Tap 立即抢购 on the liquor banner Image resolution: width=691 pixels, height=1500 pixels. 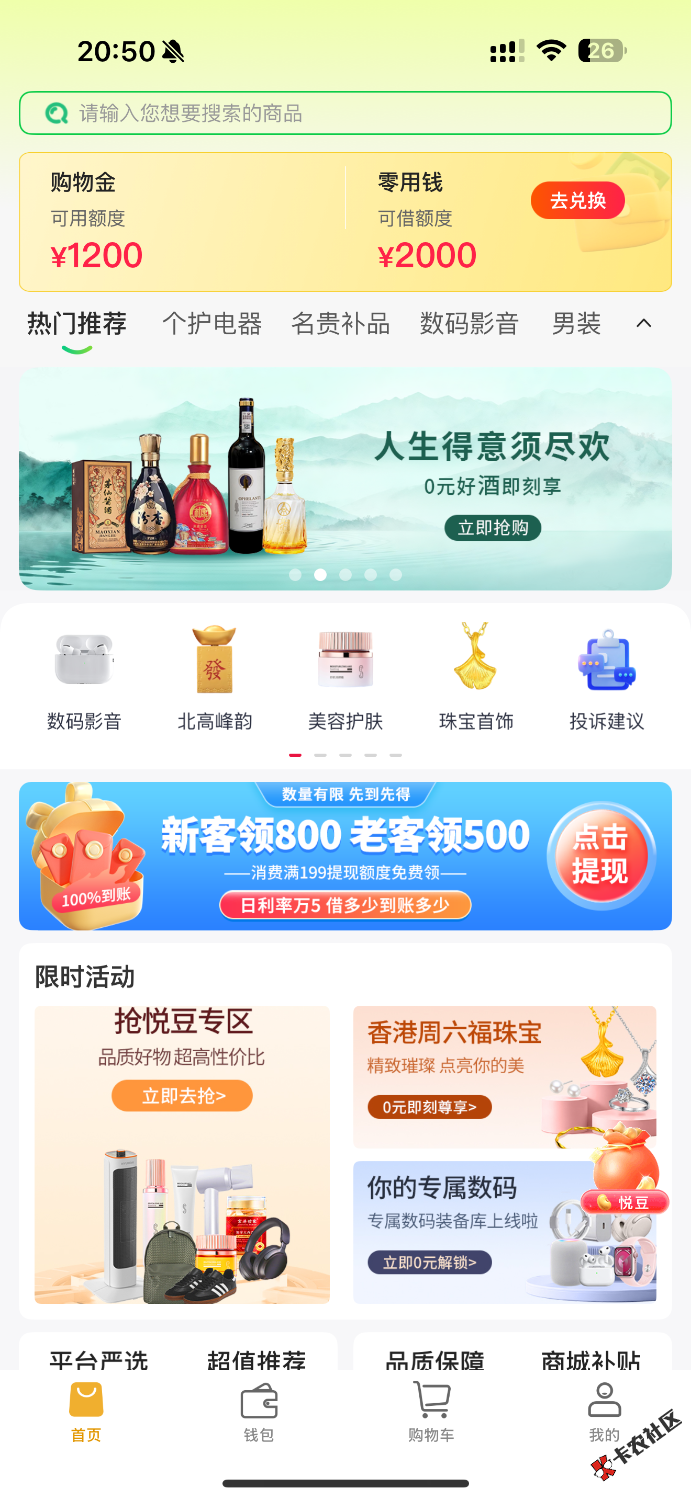[492, 528]
